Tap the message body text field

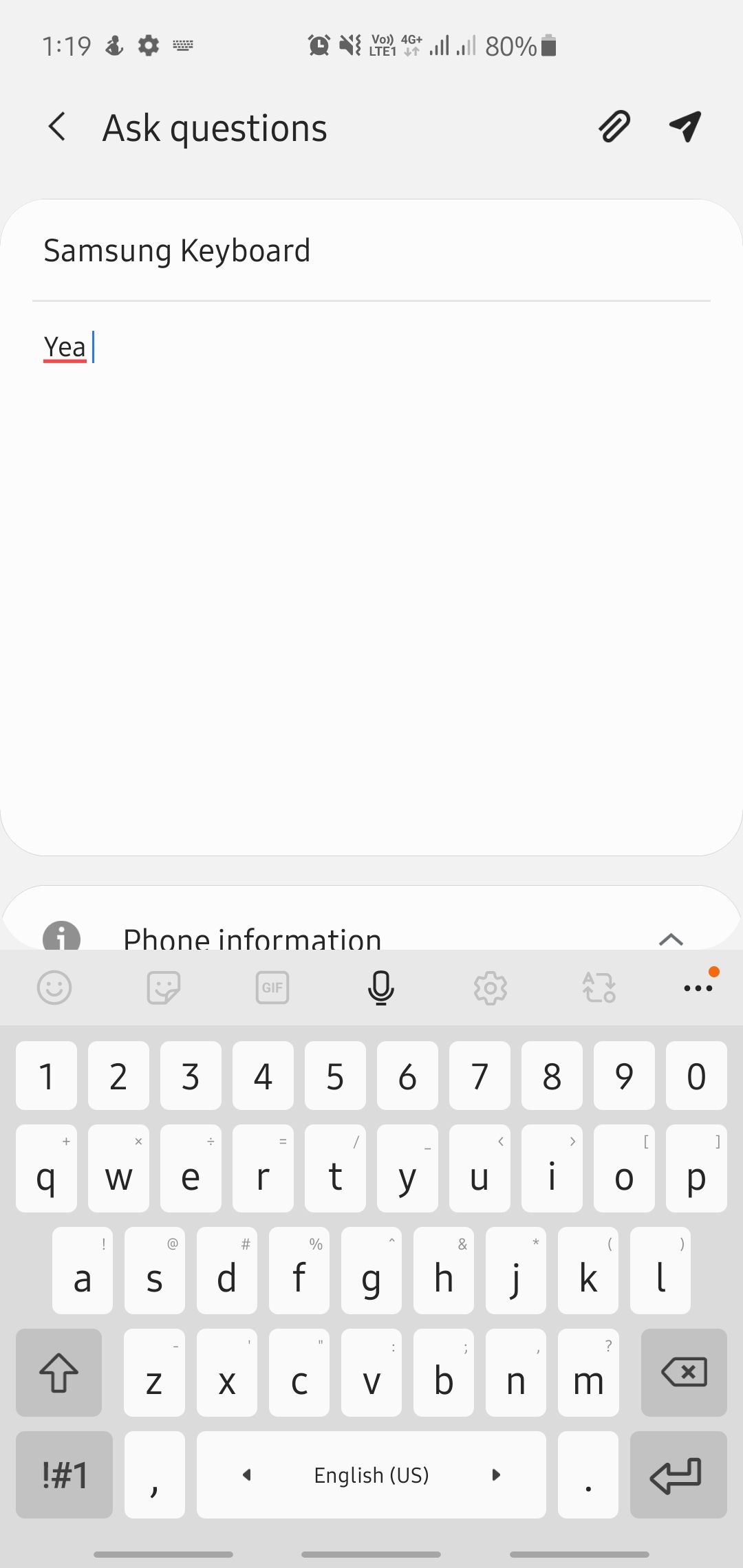coord(371,550)
